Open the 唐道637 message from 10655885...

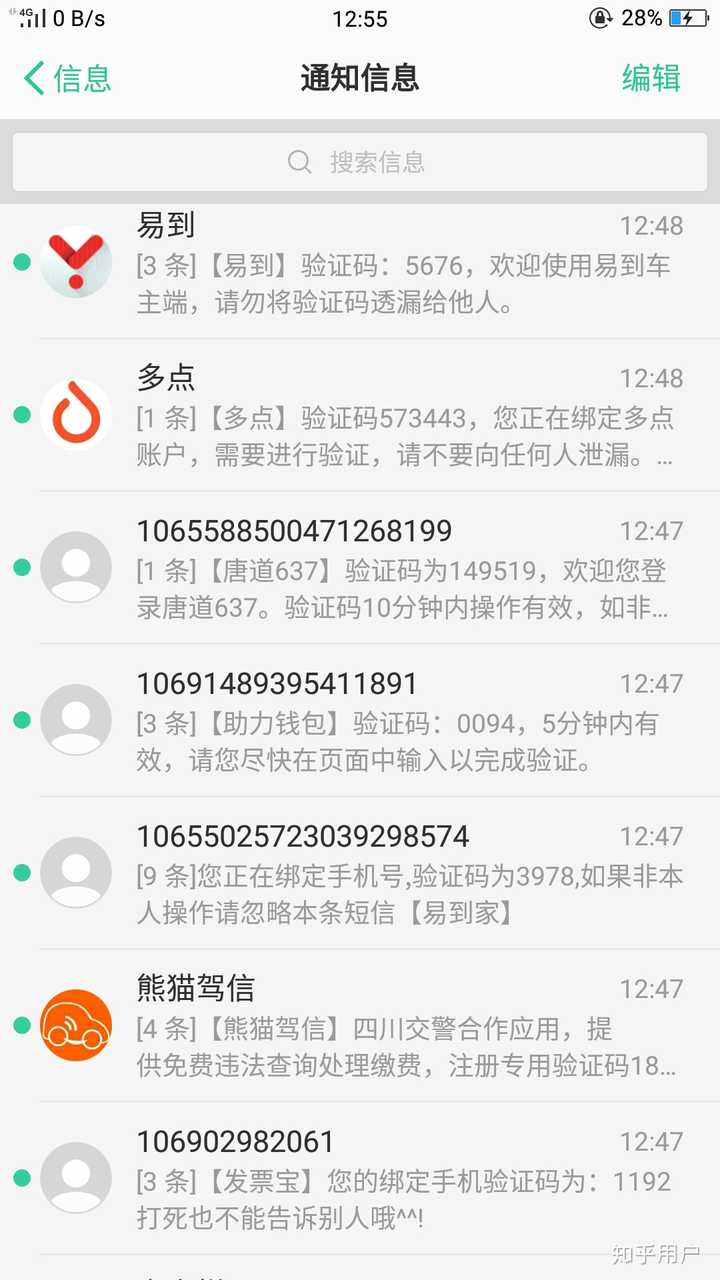click(x=400, y=568)
